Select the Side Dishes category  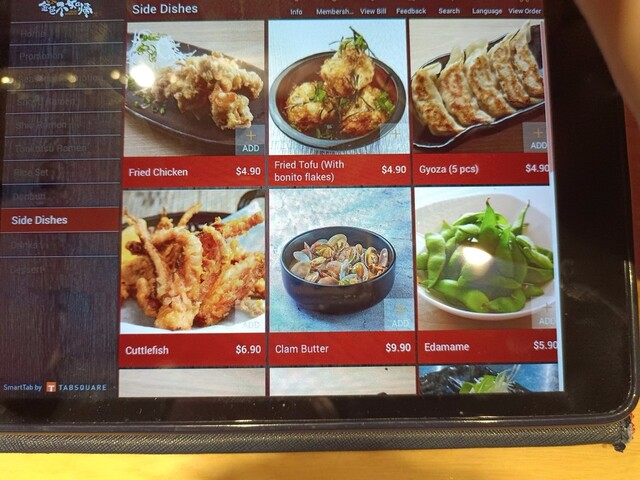60,220
